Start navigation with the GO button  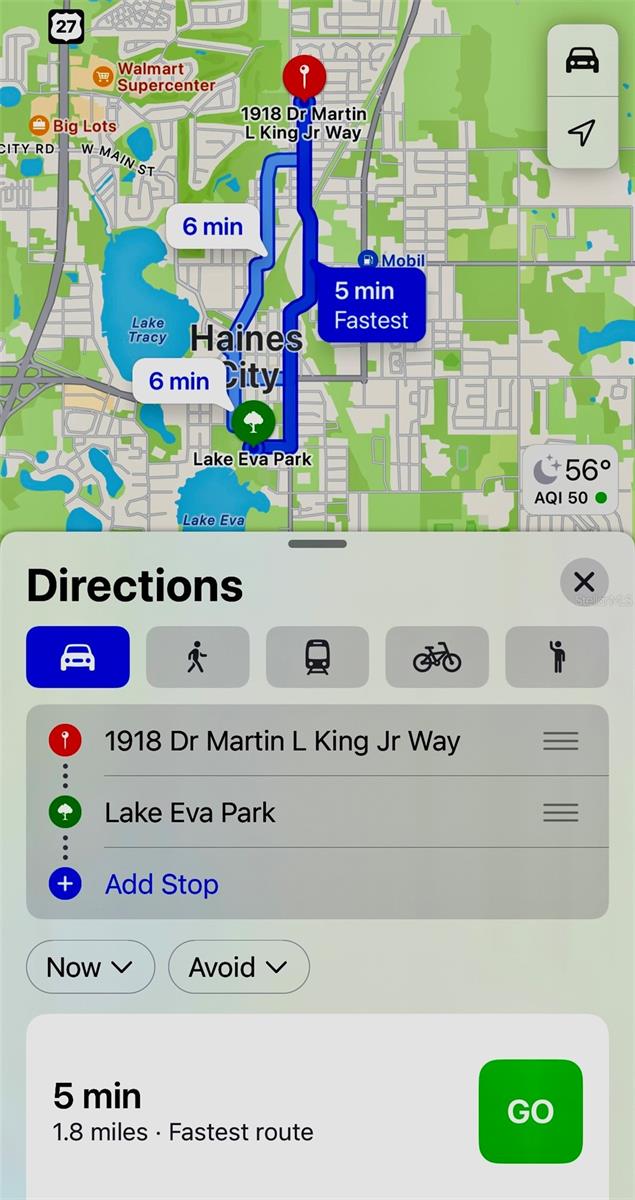[x=530, y=1111]
